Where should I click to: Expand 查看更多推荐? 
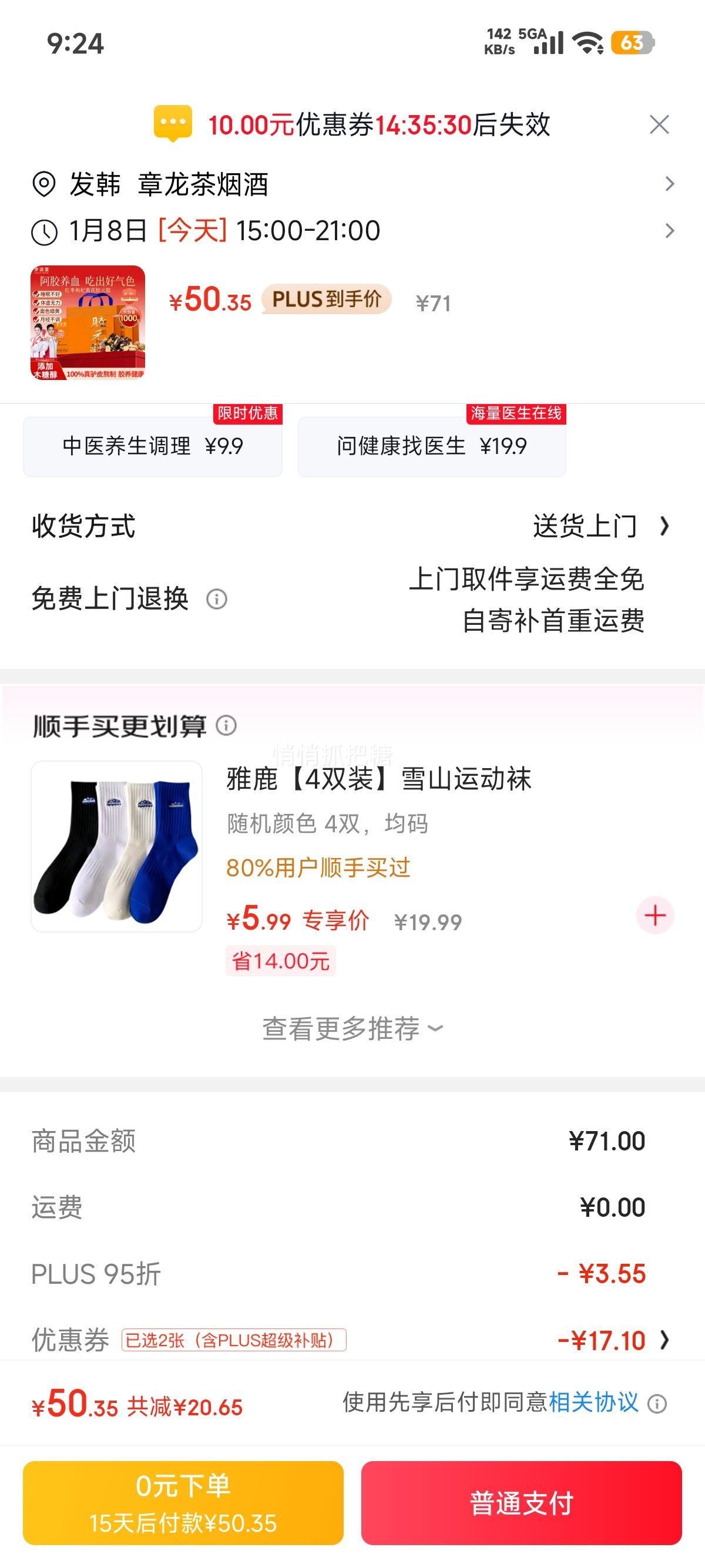pos(352,1029)
